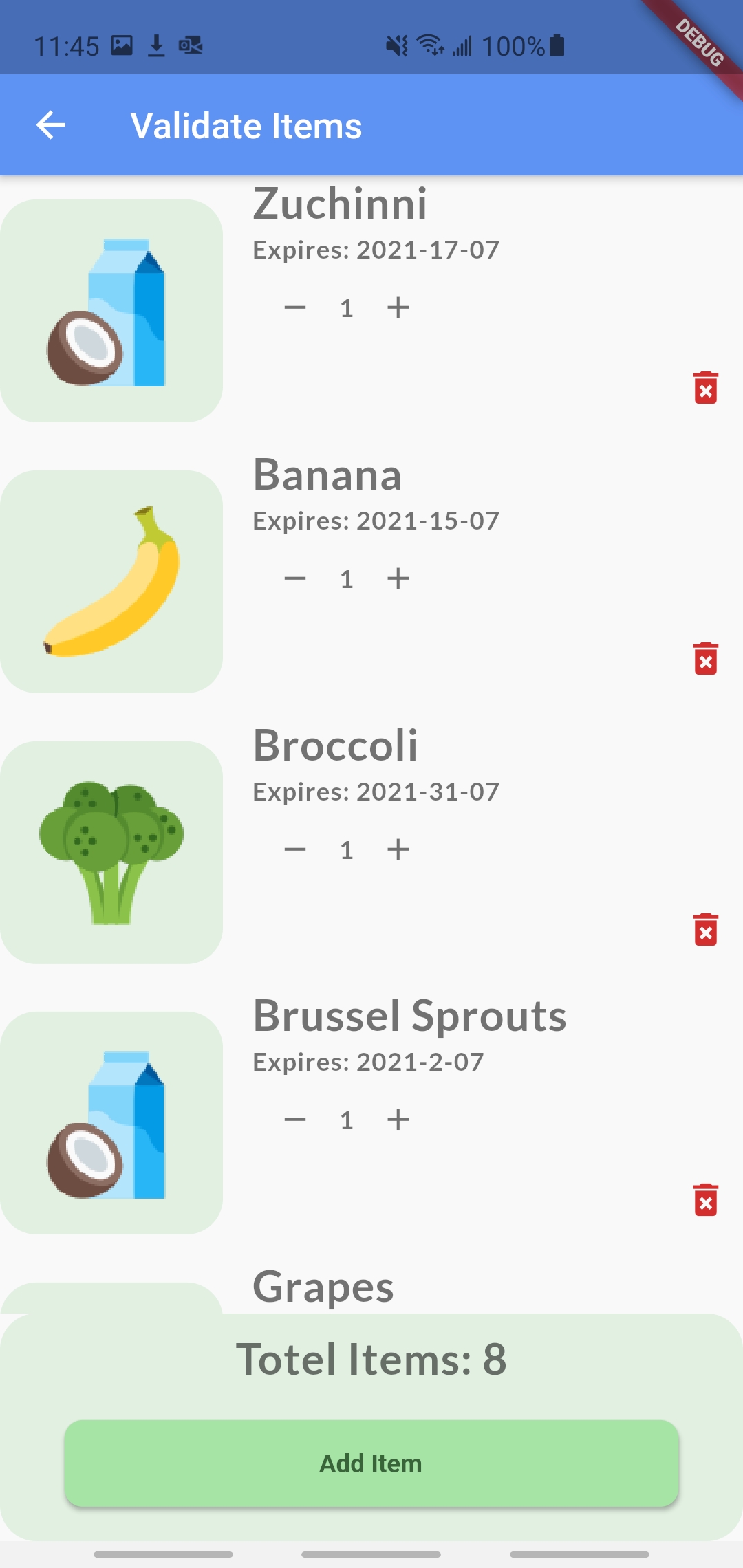Decrease Banana quantity by one
743x1568 pixels.
click(x=295, y=578)
